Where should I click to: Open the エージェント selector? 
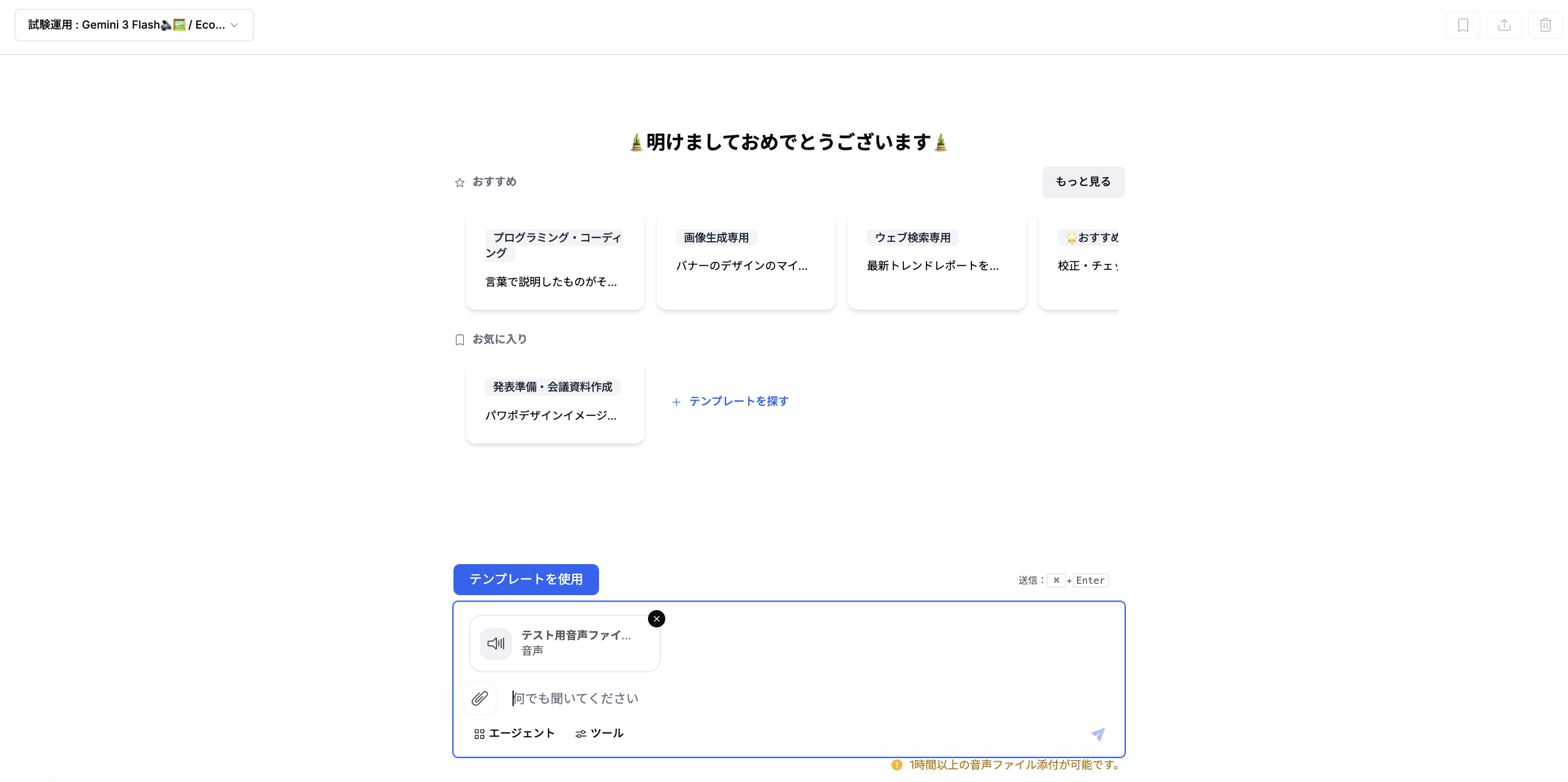[x=514, y=733]
